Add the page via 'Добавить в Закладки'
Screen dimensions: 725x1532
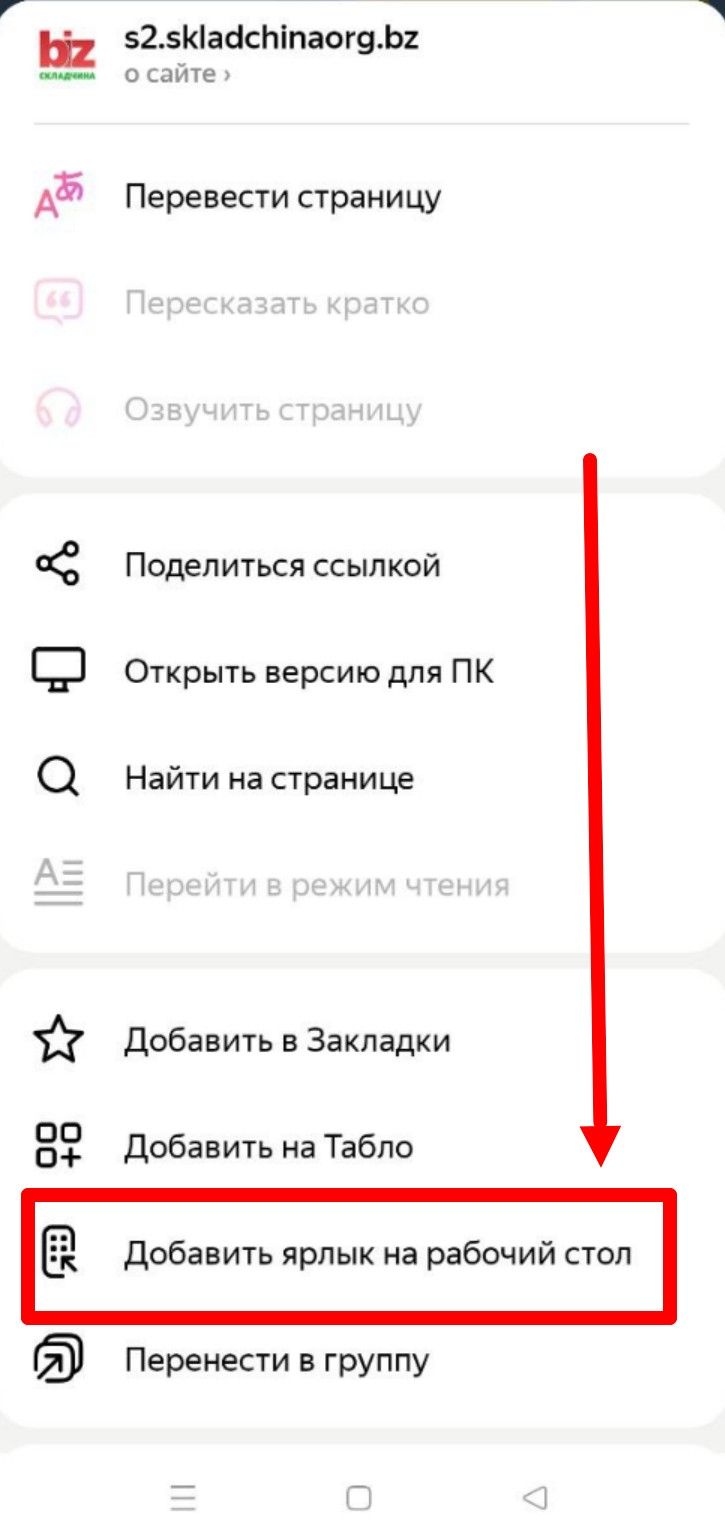click(287, 1040)
